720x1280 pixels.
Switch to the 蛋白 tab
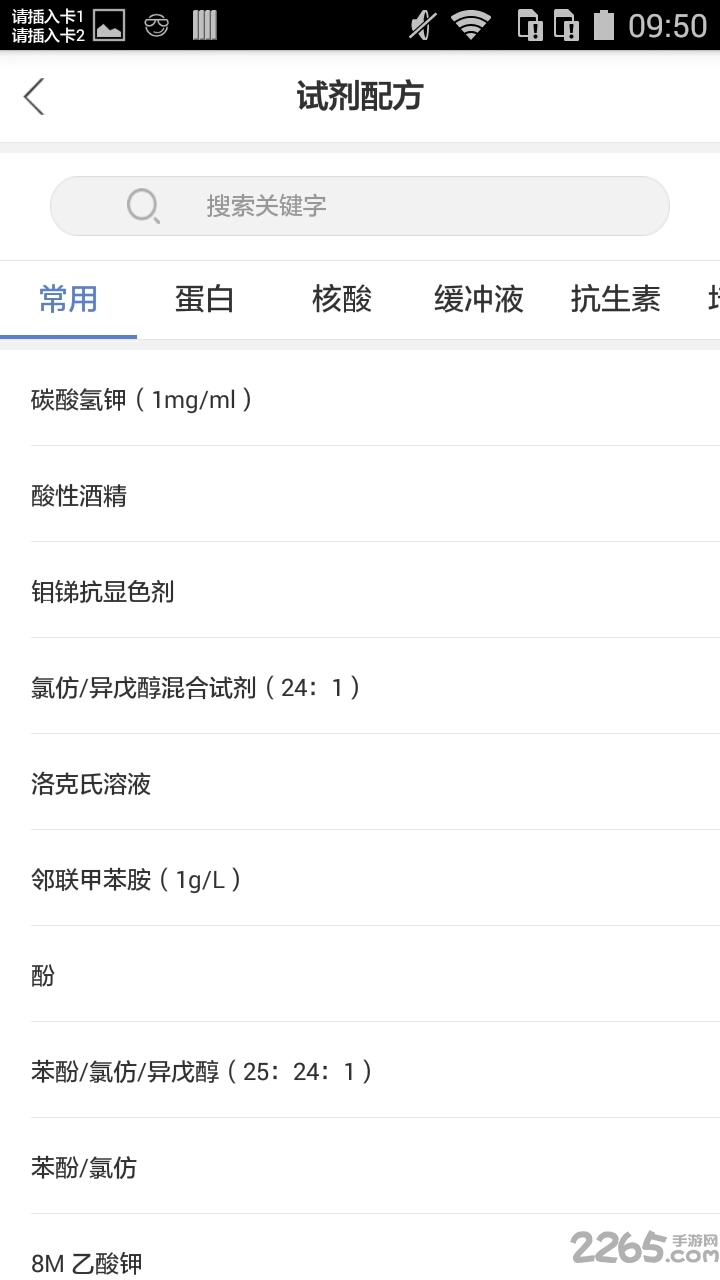(204, 300)
